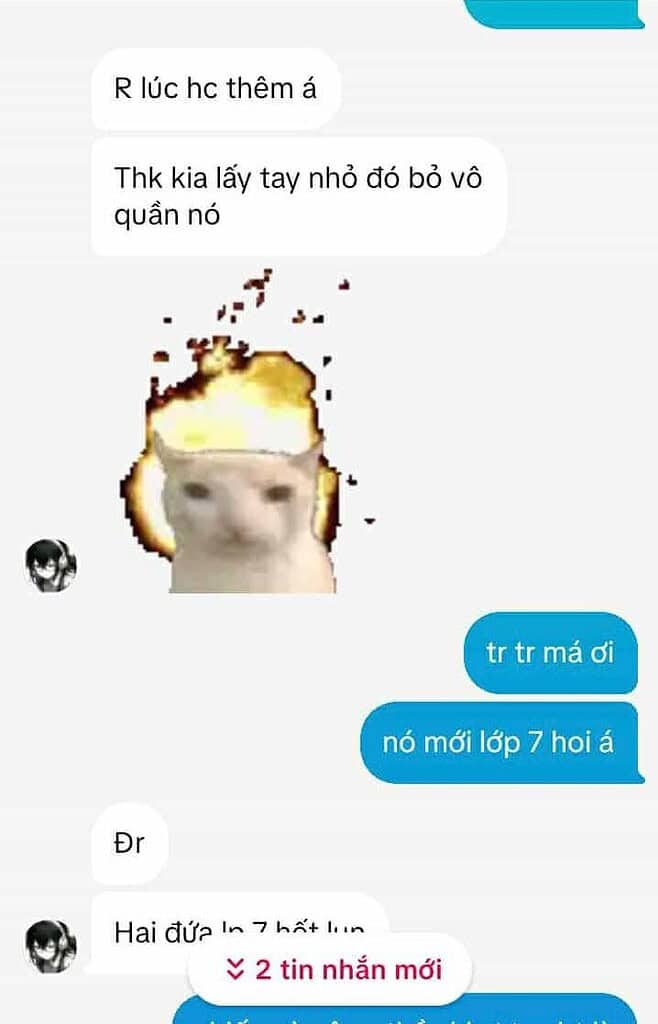658x1024 pixels.
Task: Open sender's avatar beside the cat sticker
Action: point(50,566)
